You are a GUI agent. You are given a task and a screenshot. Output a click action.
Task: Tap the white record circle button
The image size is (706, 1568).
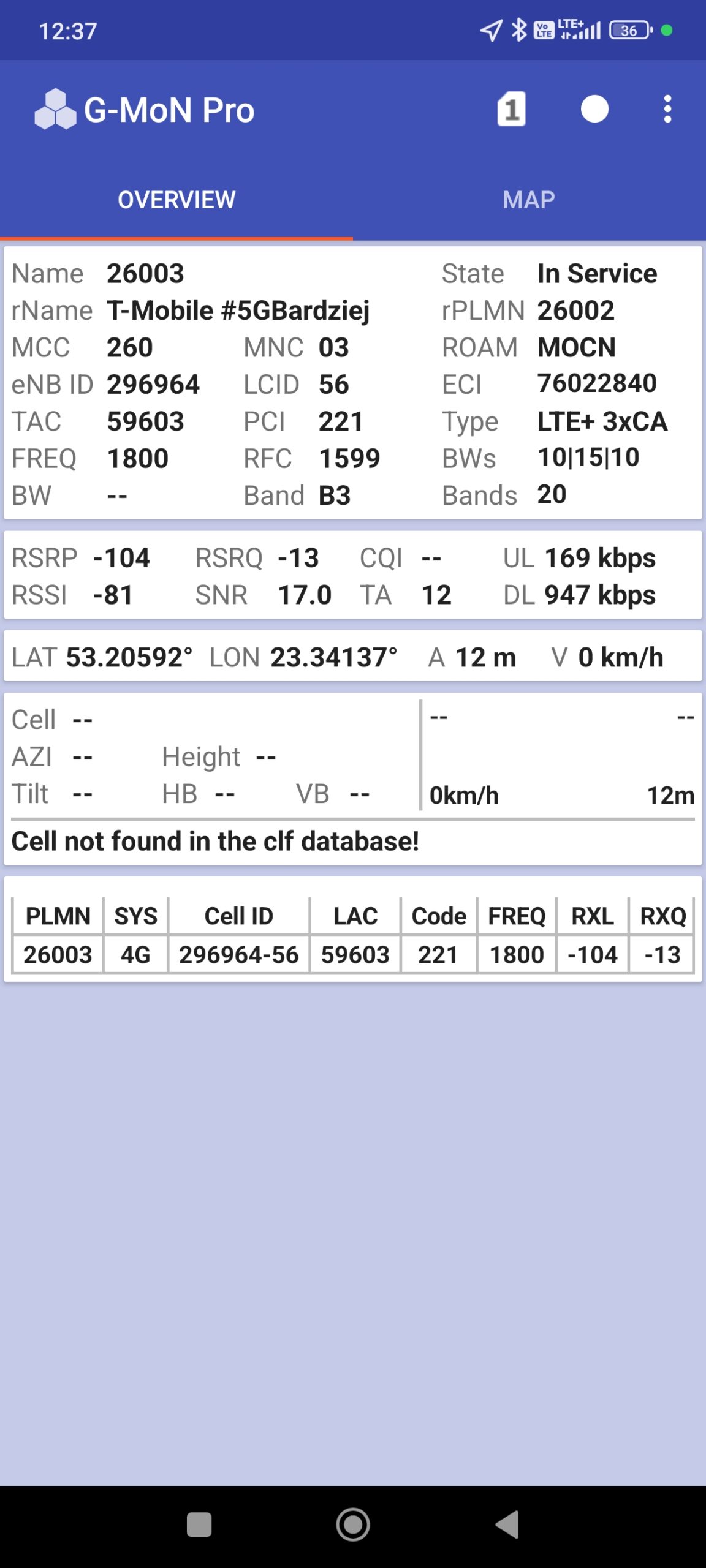594,110
